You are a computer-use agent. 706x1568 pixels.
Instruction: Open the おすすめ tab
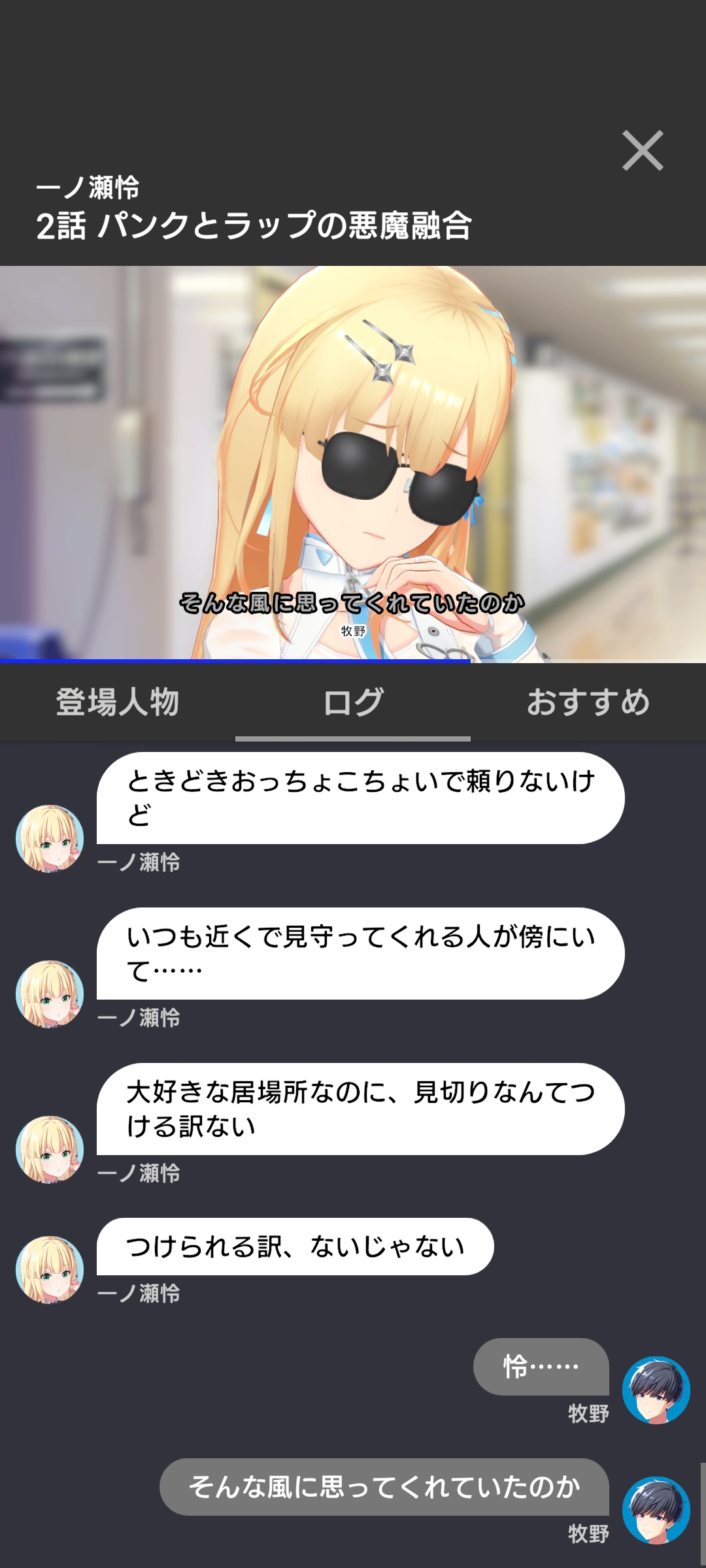coord(588,702)
